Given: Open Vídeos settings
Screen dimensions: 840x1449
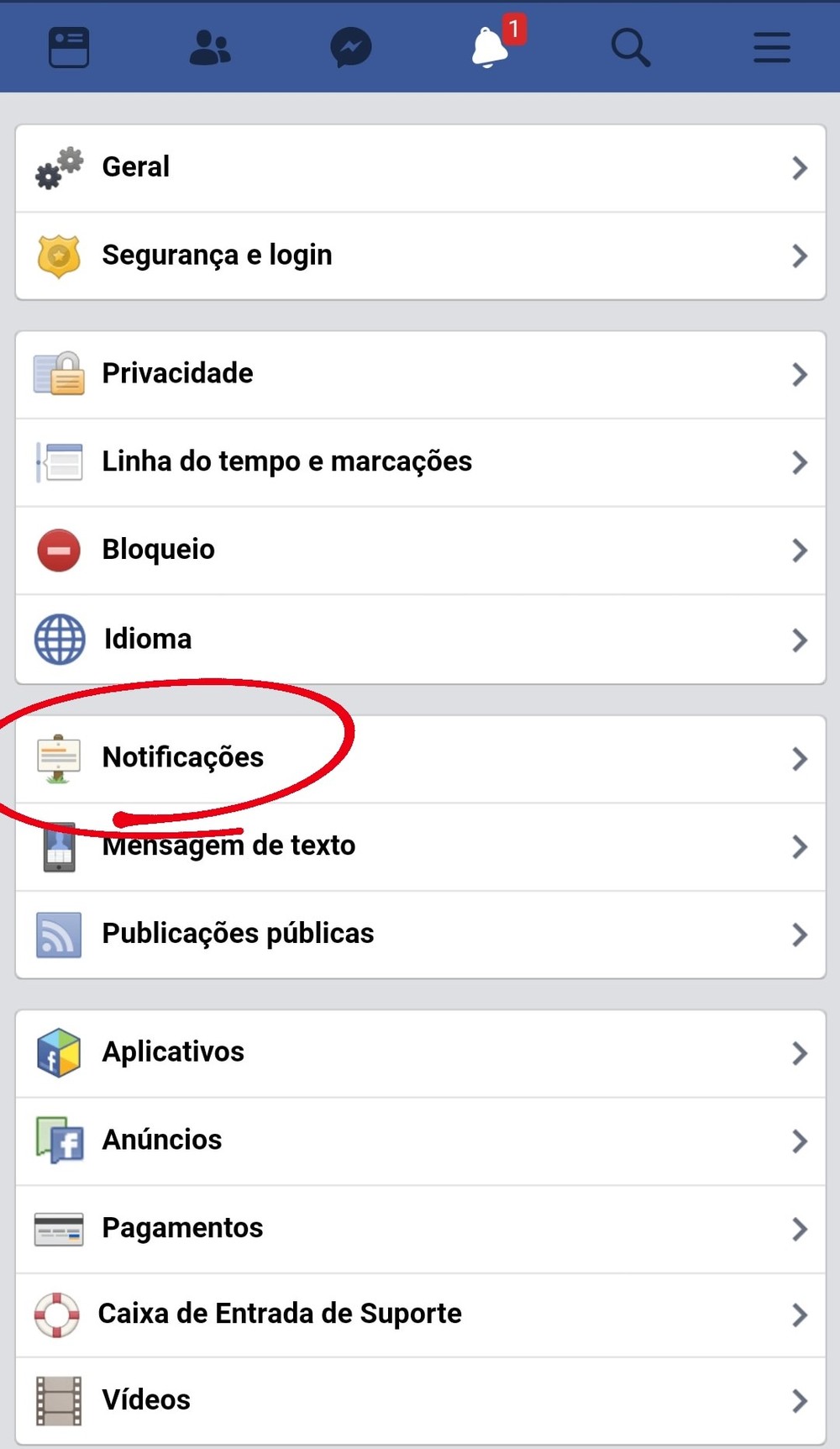Looking at the screenshot, I should [x=420, y=1400].
